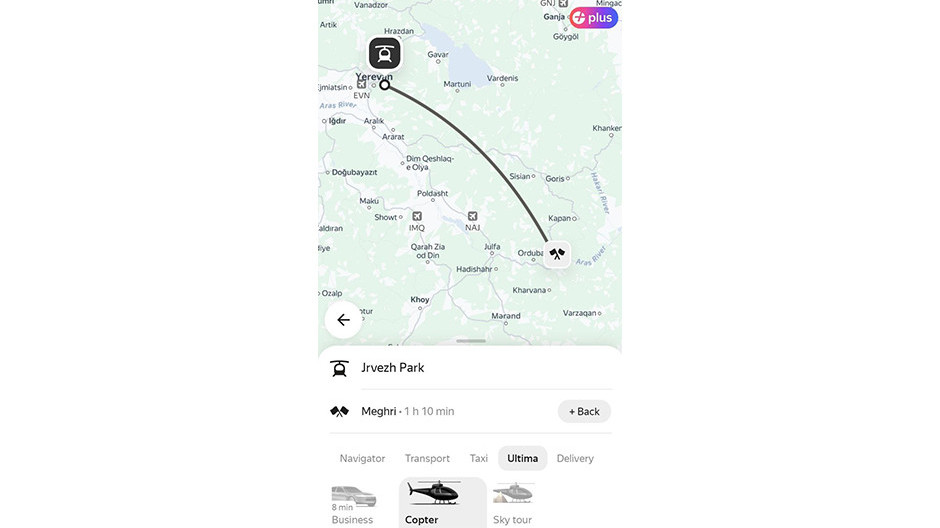Select the Ultima tab
The image size is (940, 528).
(522, 458)
